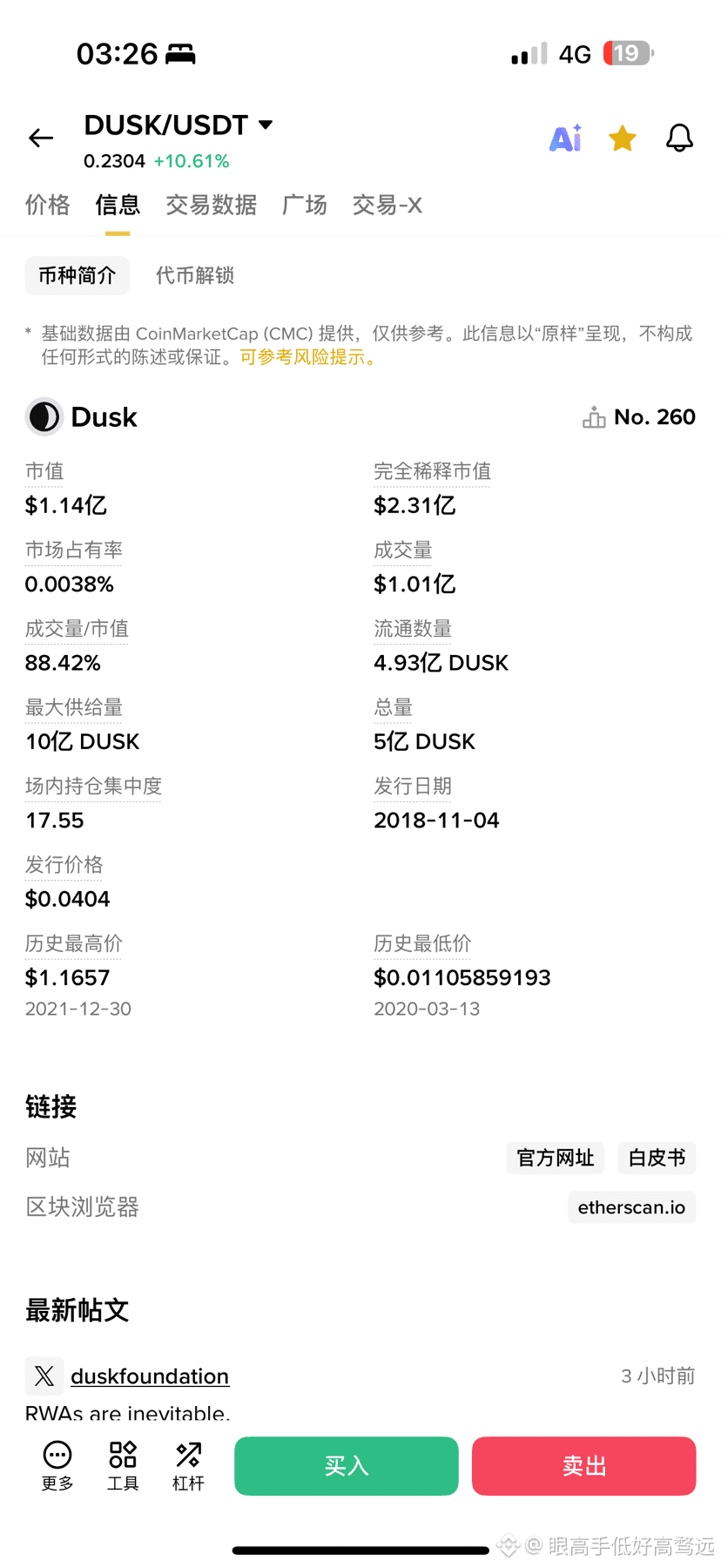
Task: Open the Ai assistant feature
Action: pyautogui.click(x=565, y=138)
